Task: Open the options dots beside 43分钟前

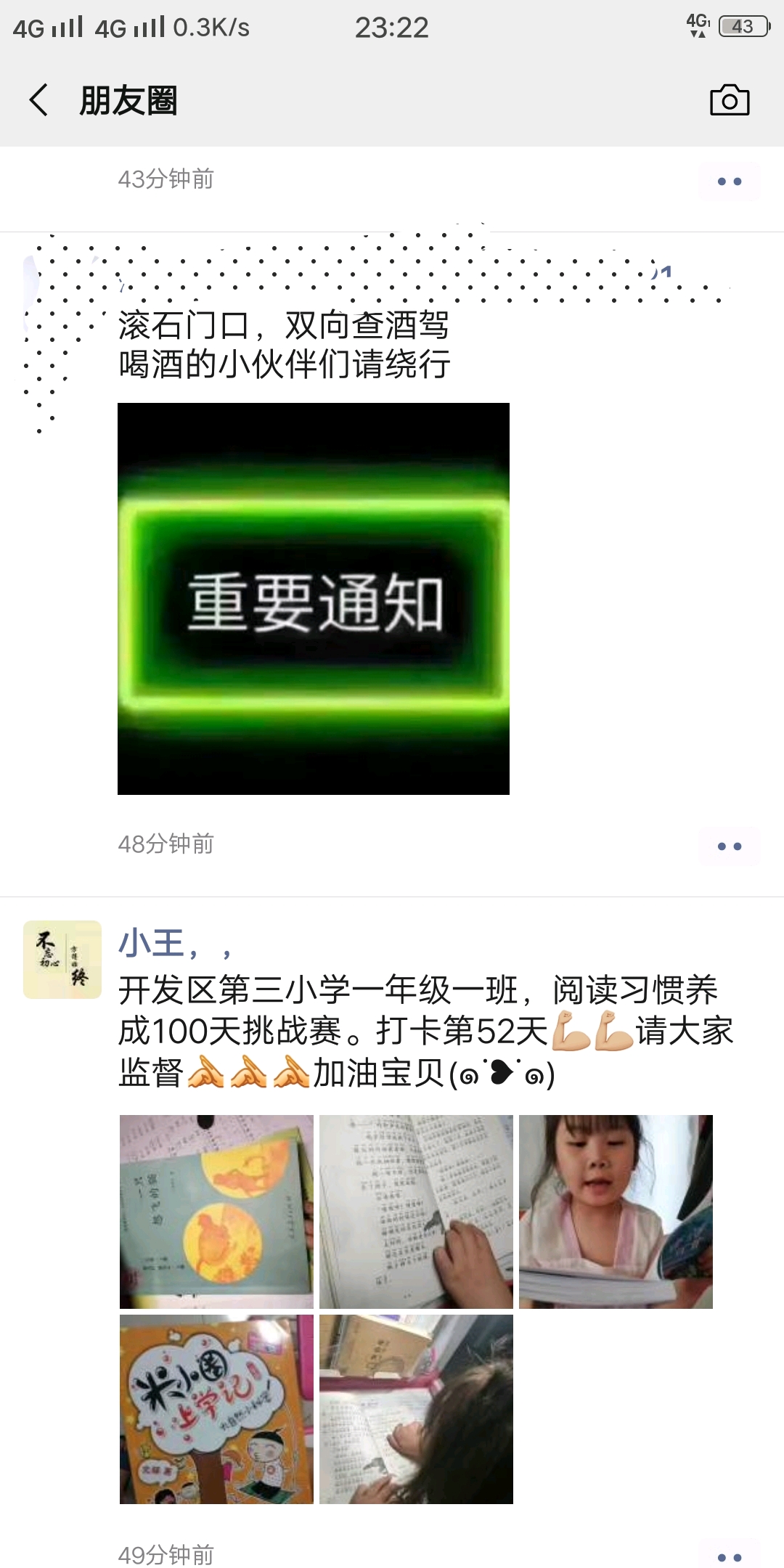Action: click(x=730, y=181)
